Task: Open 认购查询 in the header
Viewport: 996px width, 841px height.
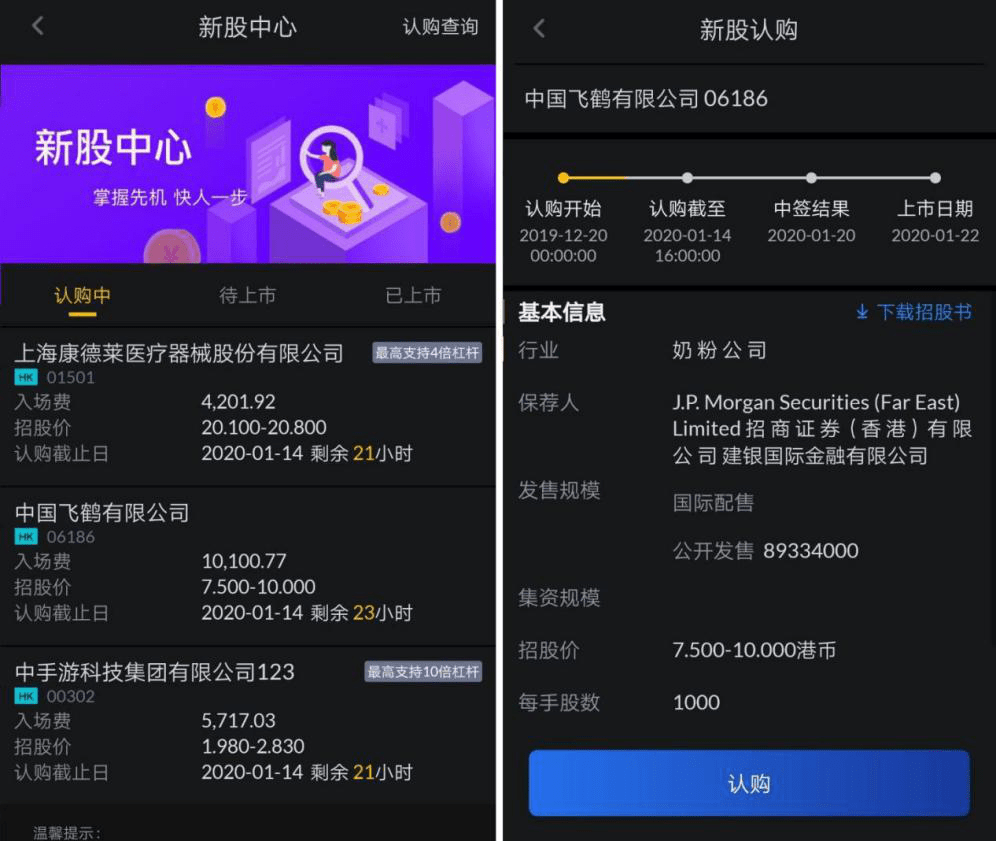Action: tap(440, 27)
